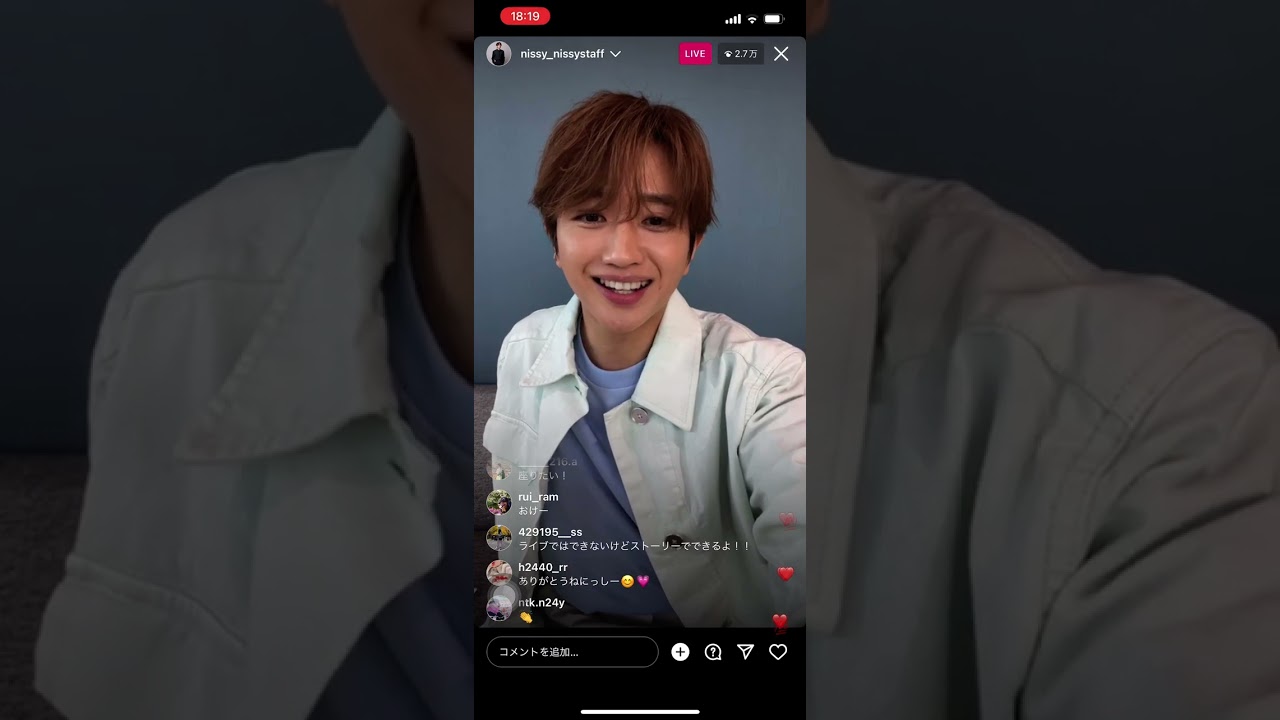Open the nissy_nissystaff profile picture
1280x720 pixels.
click(x=498, y=54)
